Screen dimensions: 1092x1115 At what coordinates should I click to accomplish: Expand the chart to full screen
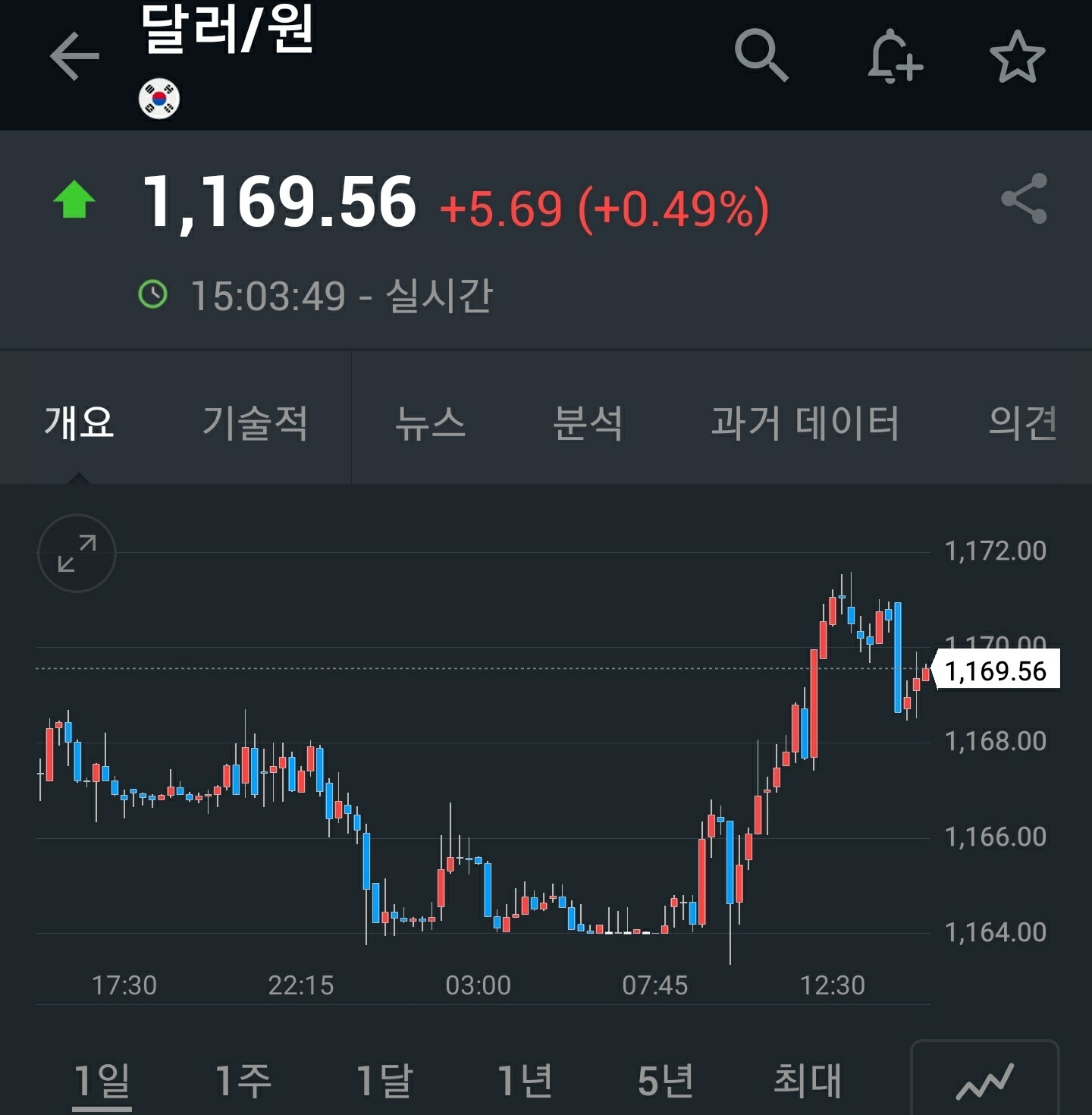click(77, 553)
